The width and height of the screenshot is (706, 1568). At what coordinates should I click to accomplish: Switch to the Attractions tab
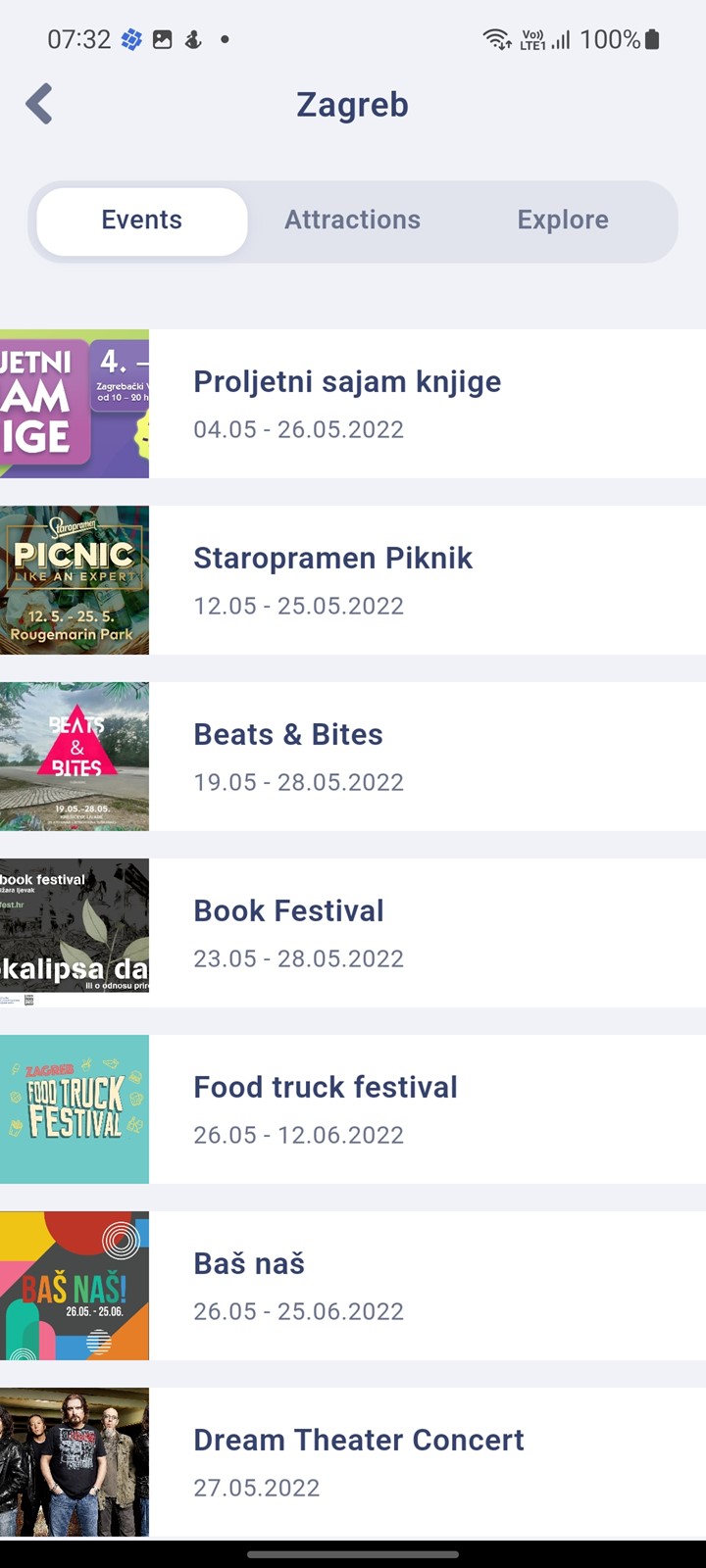tap(352, 220)
